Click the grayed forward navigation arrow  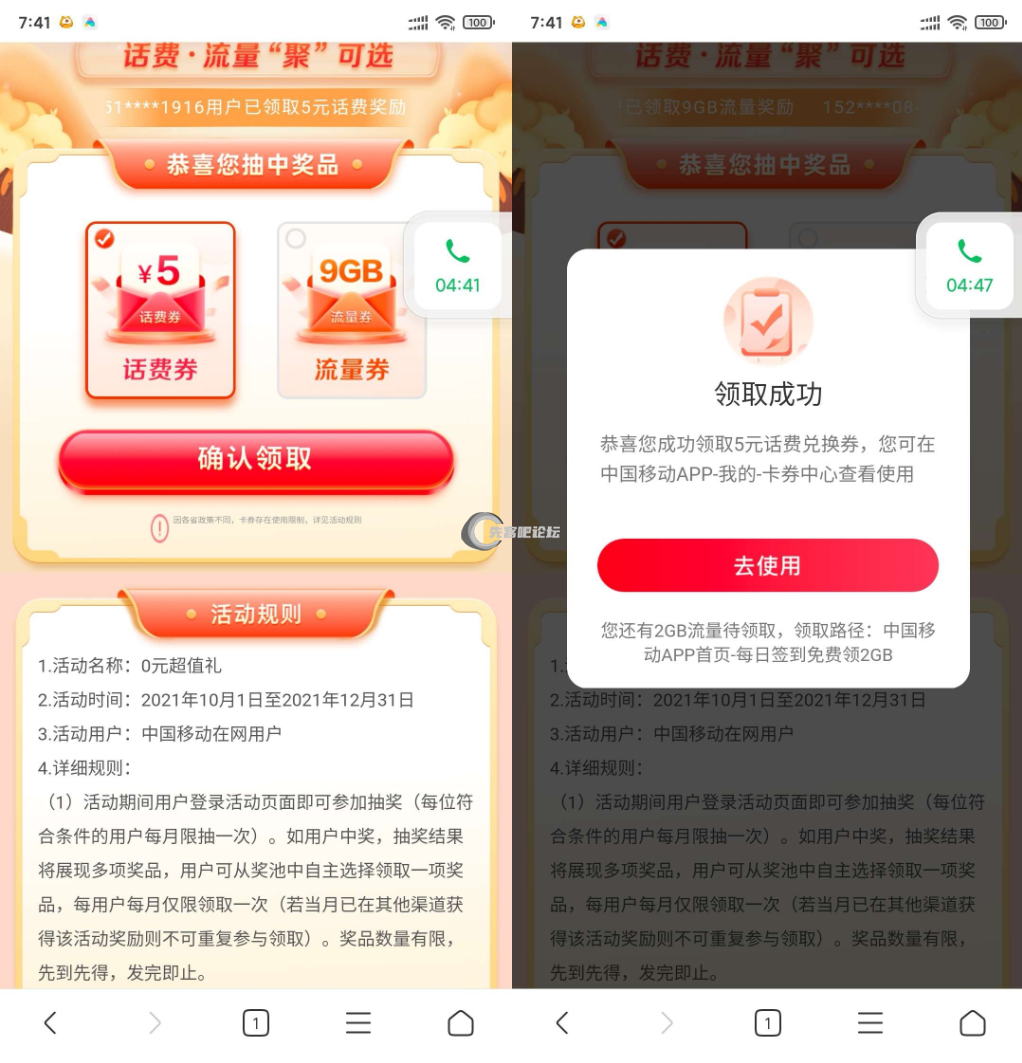[154, 1023]
